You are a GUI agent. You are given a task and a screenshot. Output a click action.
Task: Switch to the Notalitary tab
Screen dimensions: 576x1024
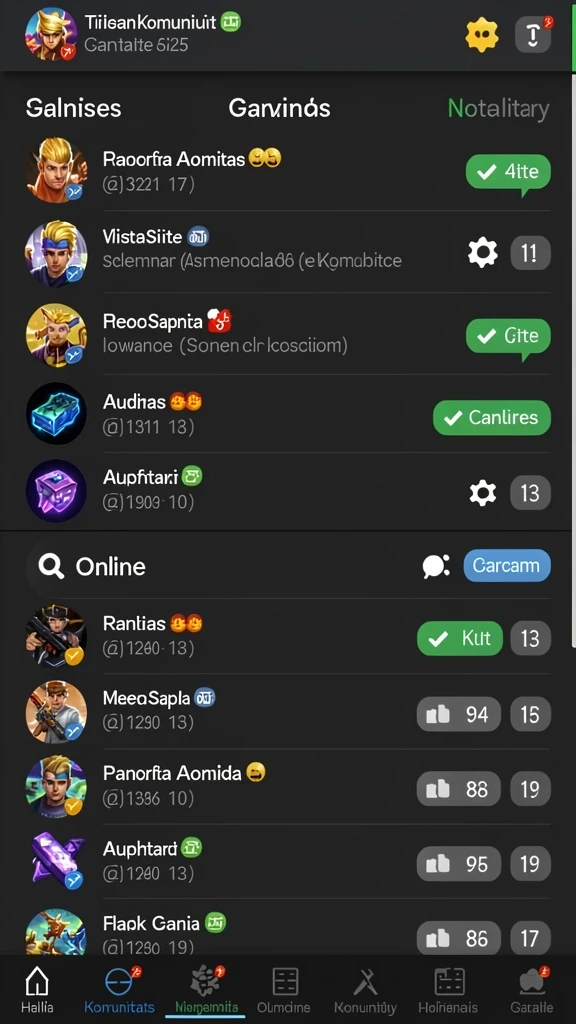click(498, 108)
